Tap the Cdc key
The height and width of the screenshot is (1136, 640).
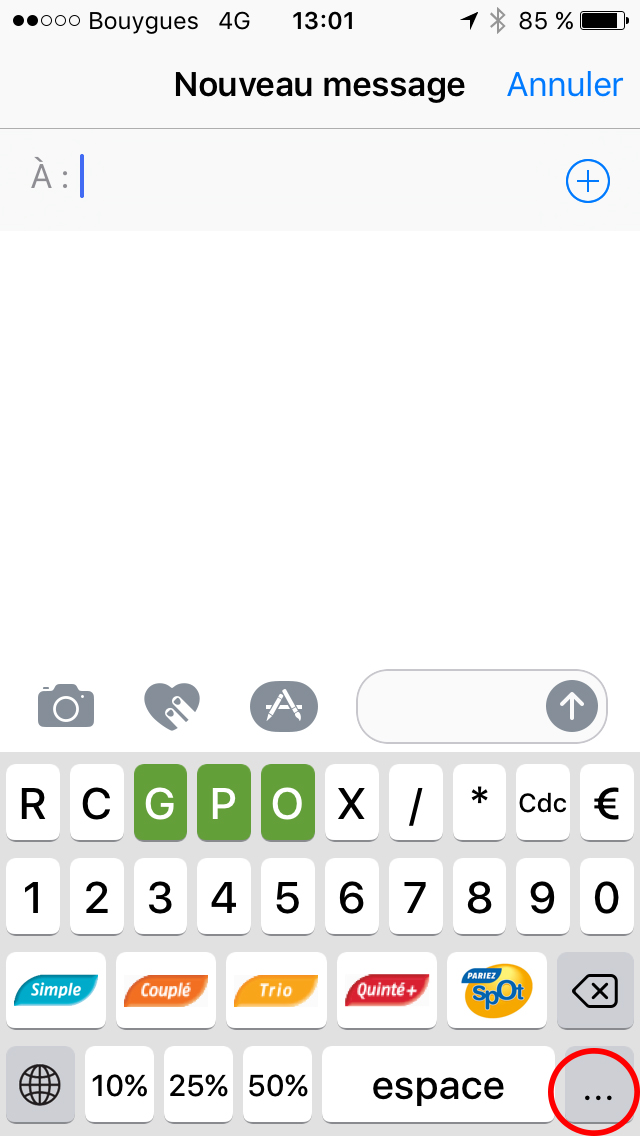pos(543,803)
